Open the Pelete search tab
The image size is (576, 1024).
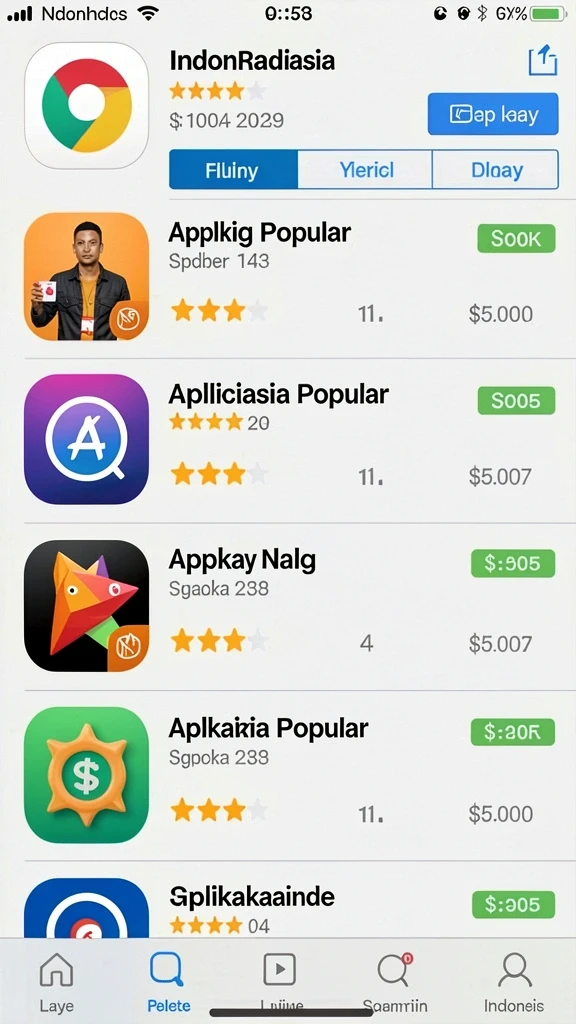point(168,982)
